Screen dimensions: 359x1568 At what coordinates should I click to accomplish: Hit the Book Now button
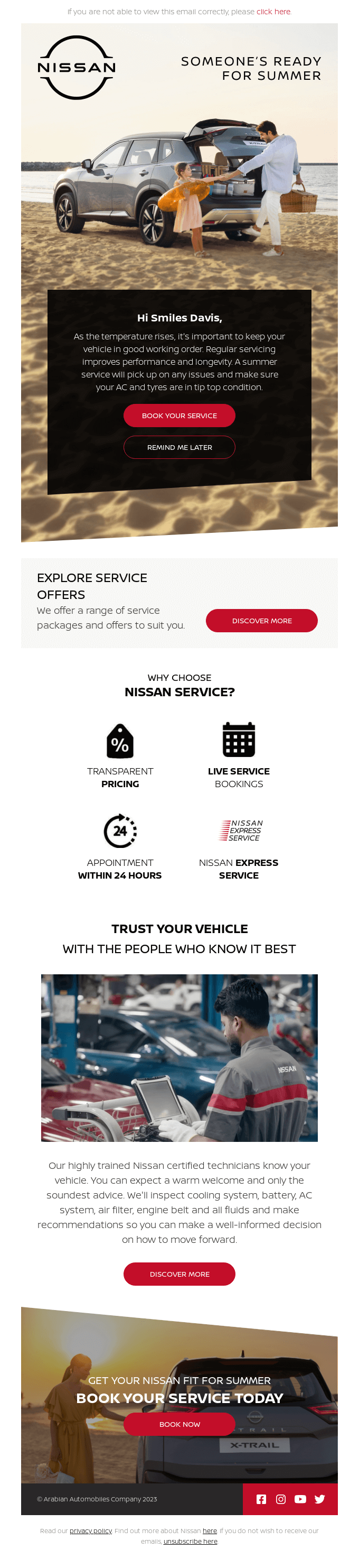pyautogui.click(x=179, y=1424)
